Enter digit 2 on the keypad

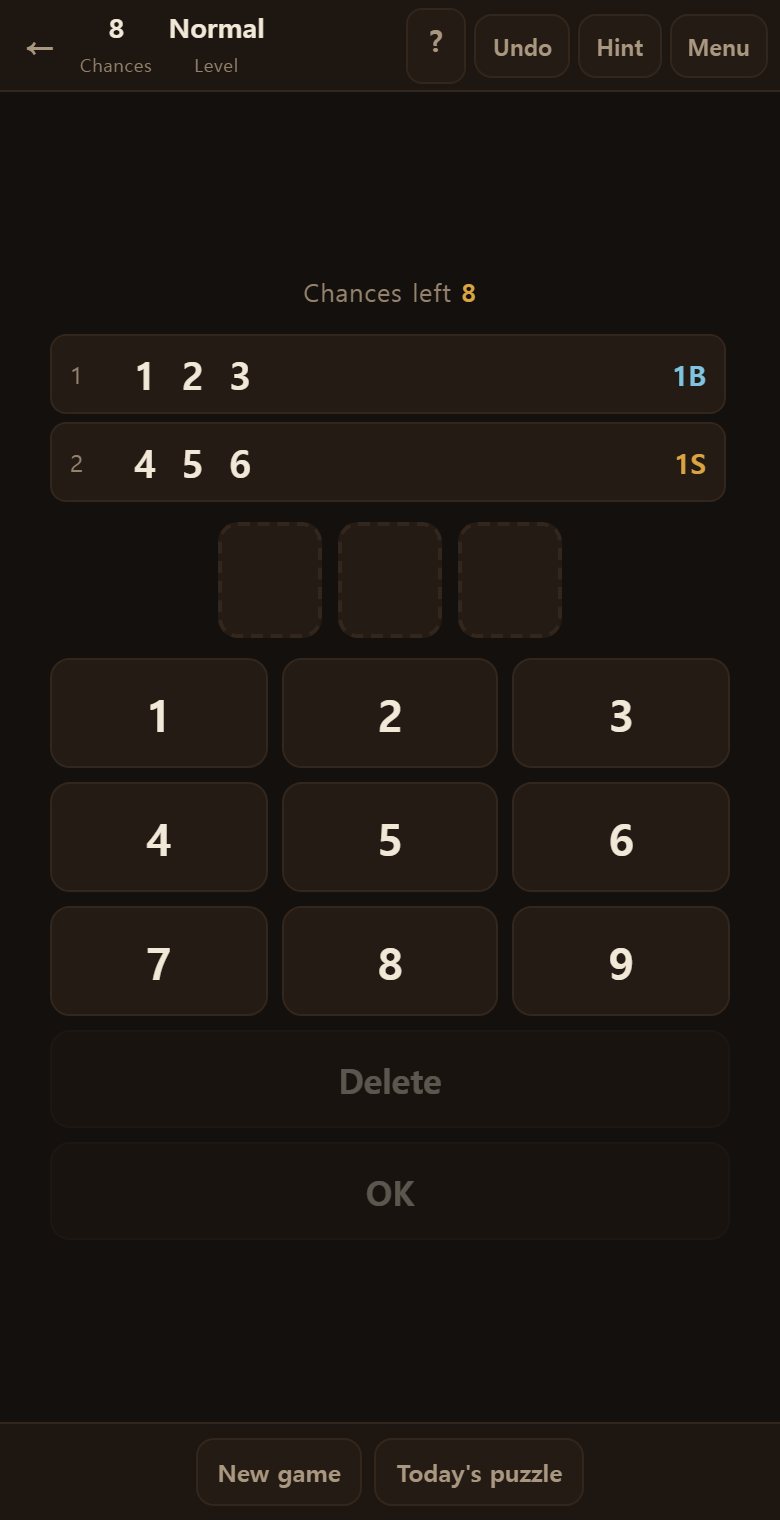(x=390, y=713)
